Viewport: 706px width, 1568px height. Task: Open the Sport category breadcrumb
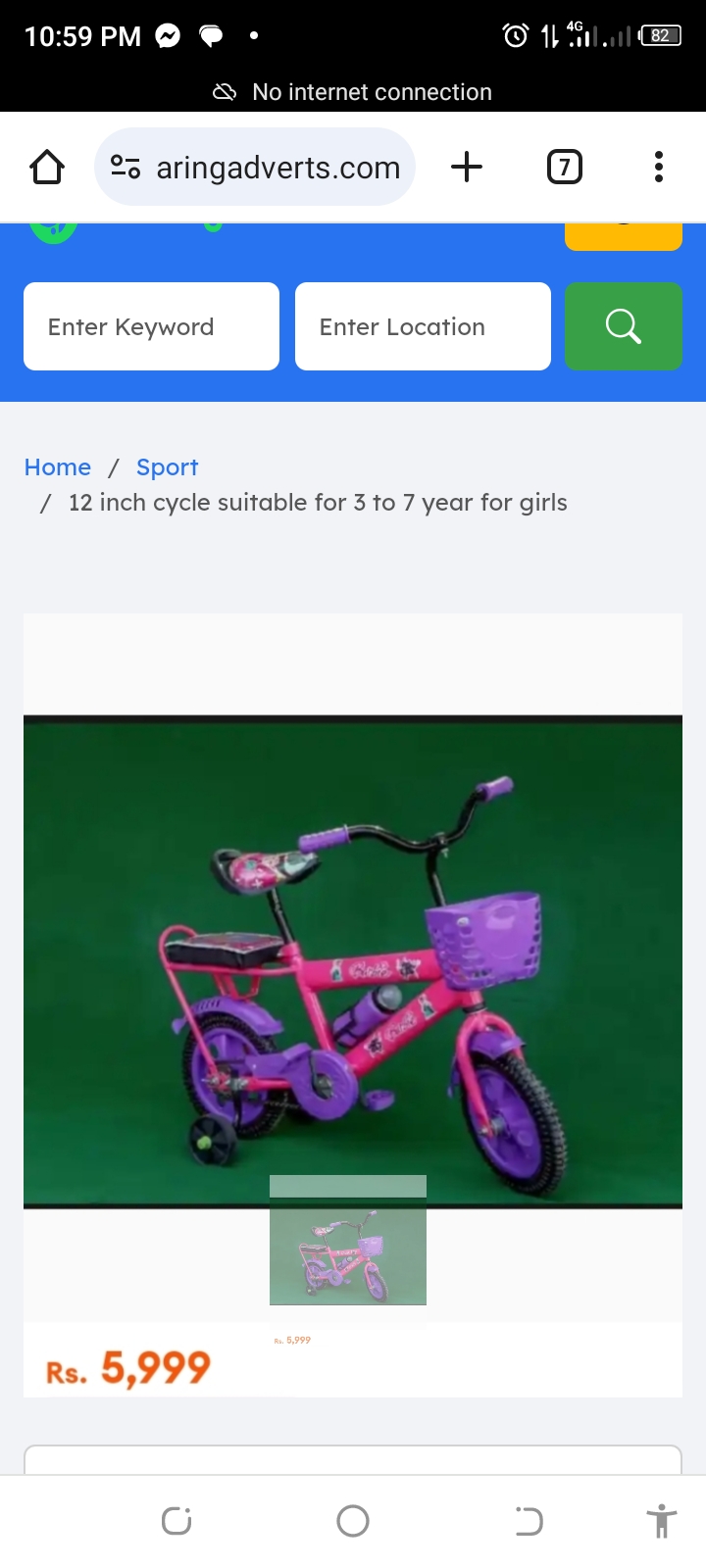point(167,467)
